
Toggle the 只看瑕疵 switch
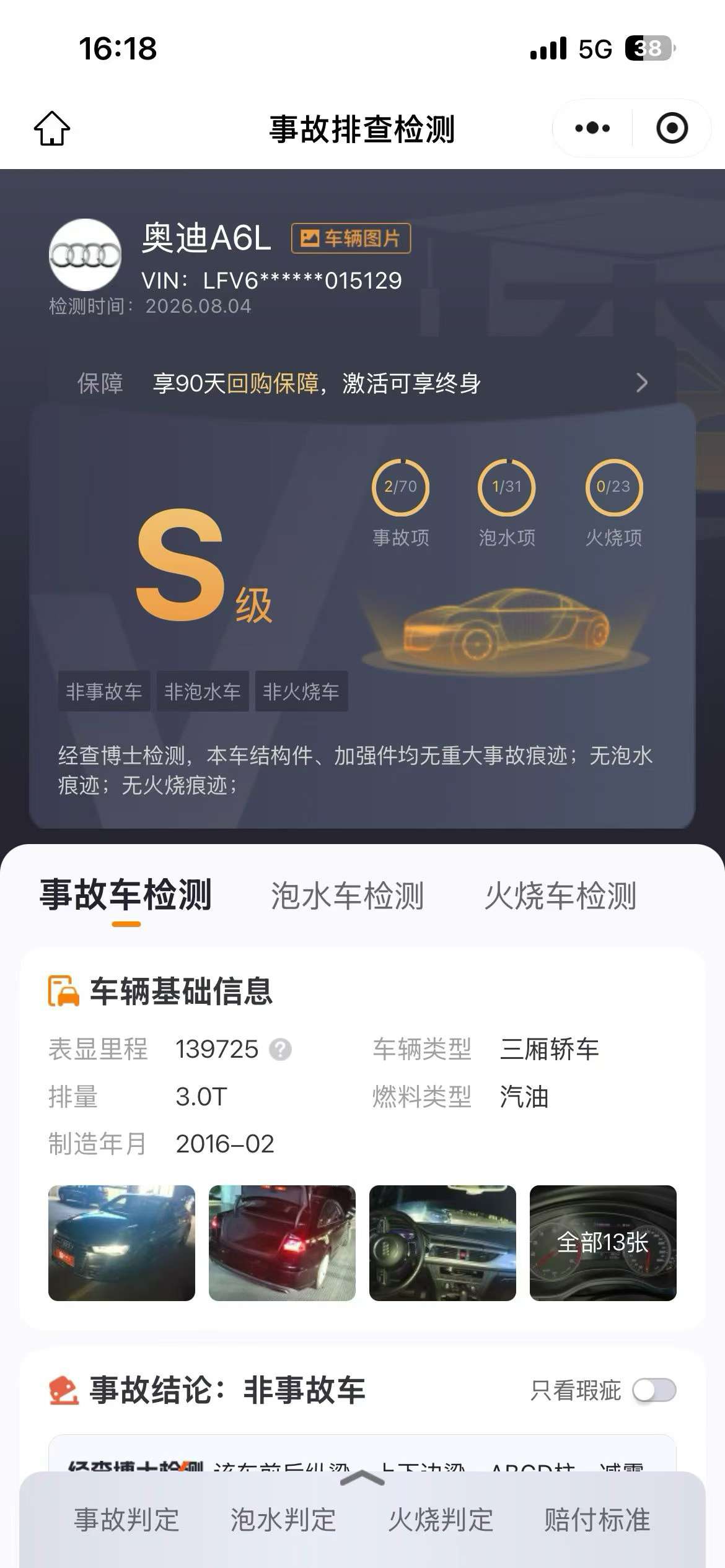654,1390
